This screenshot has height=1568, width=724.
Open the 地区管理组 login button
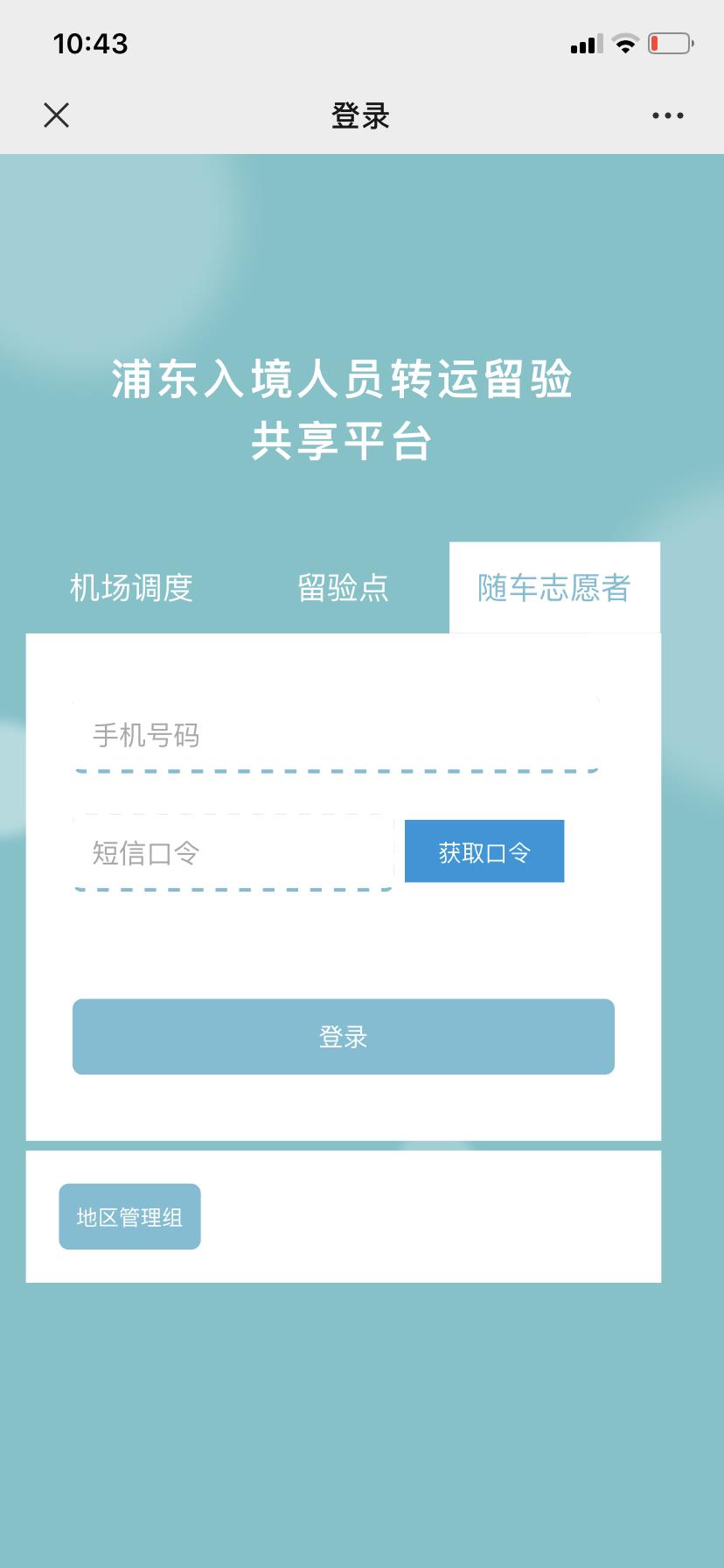click(x=129, y=1217)
